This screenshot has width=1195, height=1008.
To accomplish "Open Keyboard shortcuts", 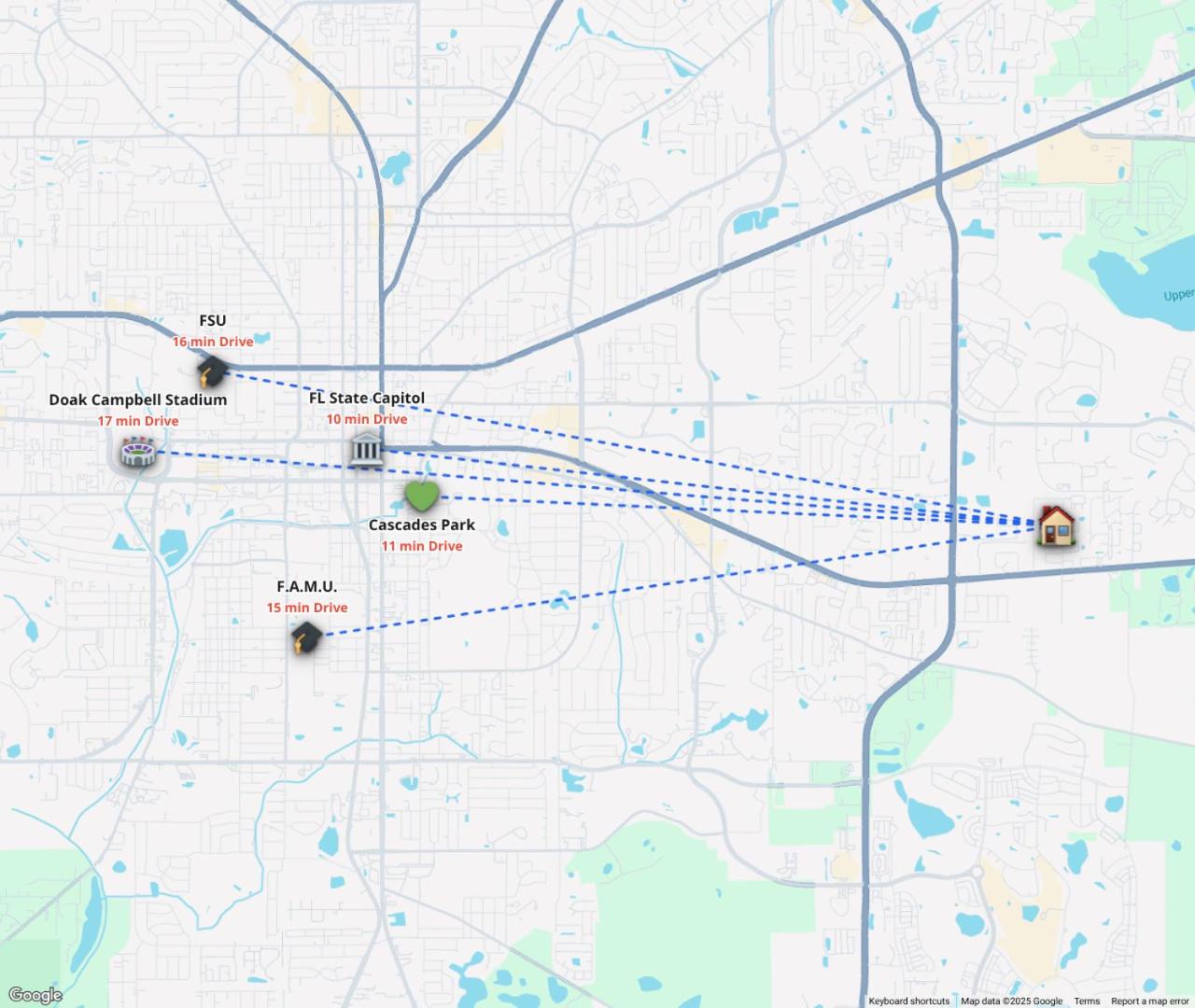I will point(908,1001).
